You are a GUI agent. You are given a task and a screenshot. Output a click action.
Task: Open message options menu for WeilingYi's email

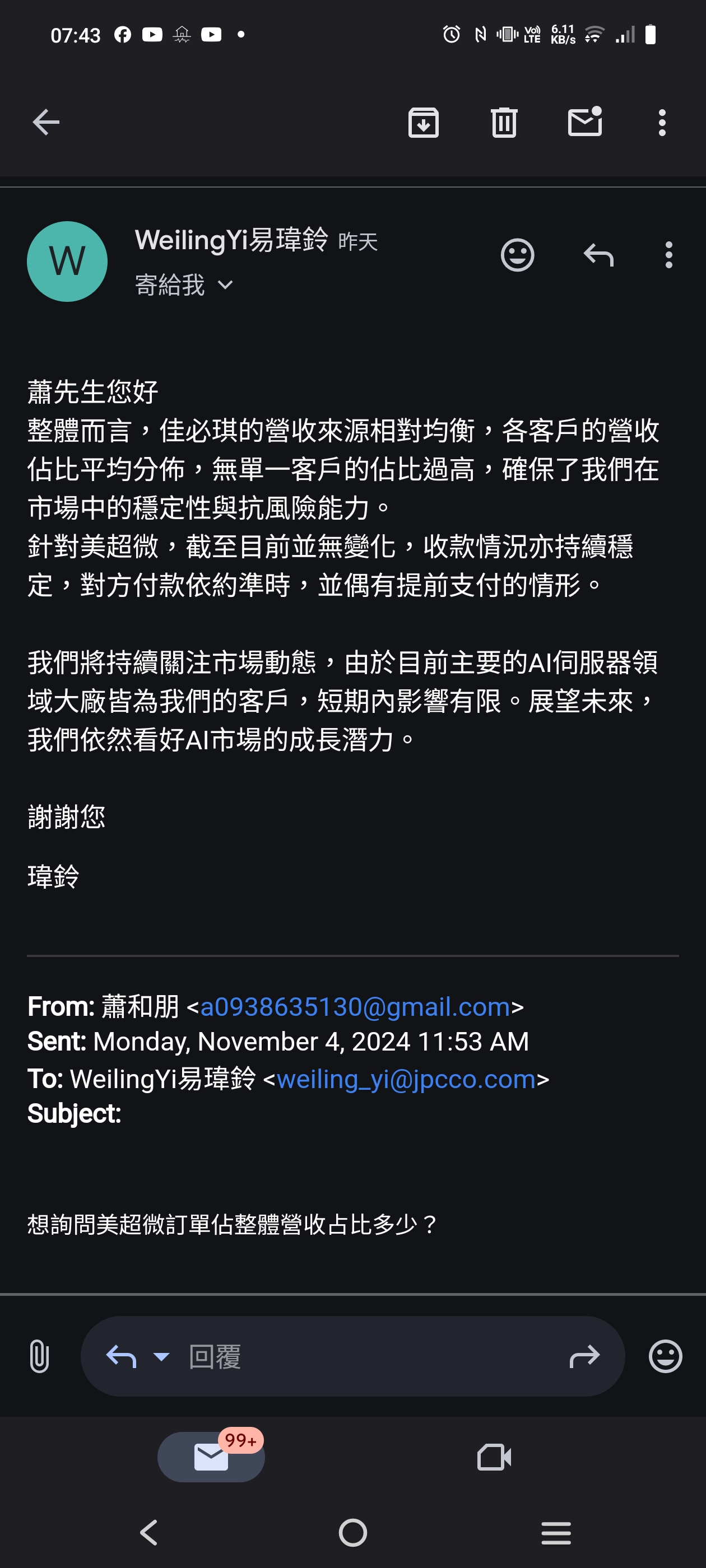[668, 255]
